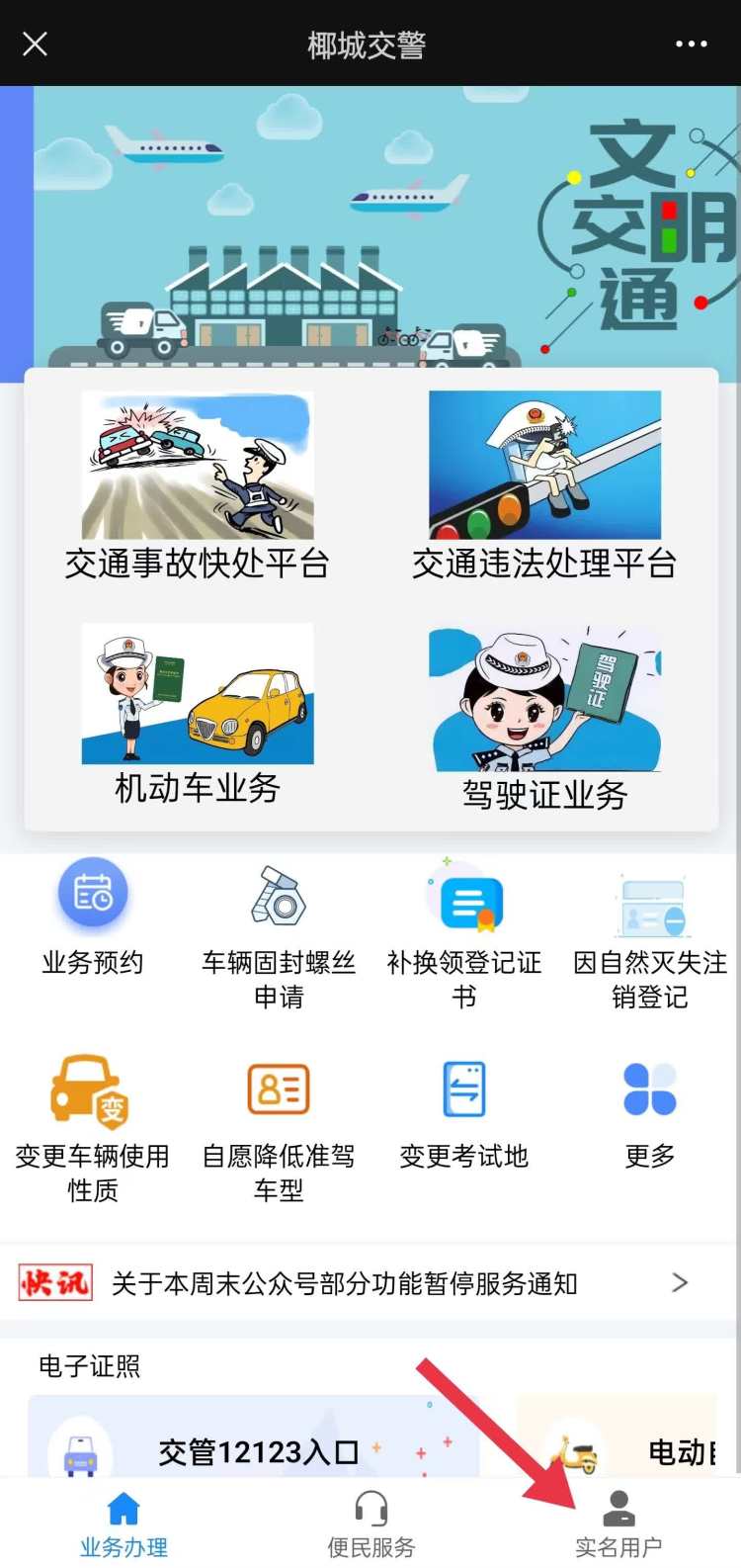Image resolution: width=741 pixels, height=1568 pixels.
Task: Open 交通事故快处平台 card
Action: 198,489
